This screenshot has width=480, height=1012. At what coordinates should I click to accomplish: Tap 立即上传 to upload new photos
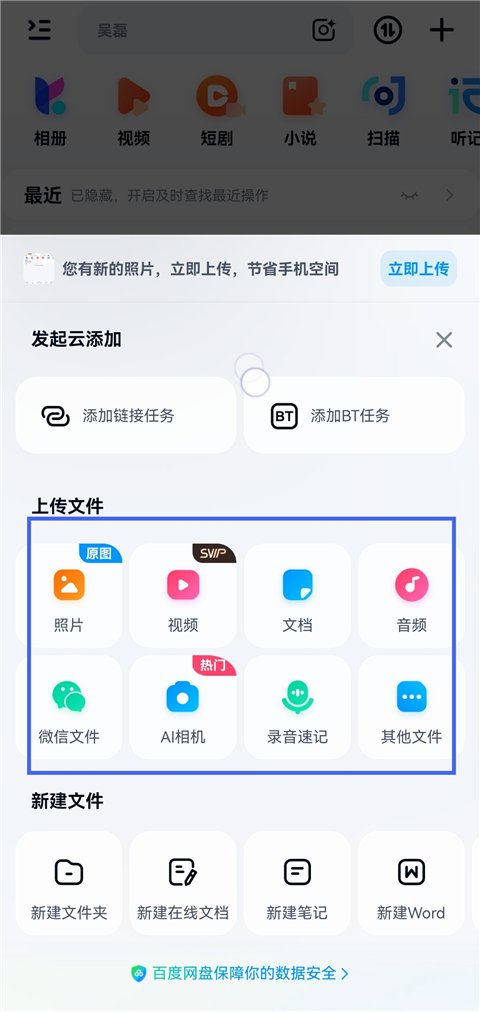click(x=418, y=268)
